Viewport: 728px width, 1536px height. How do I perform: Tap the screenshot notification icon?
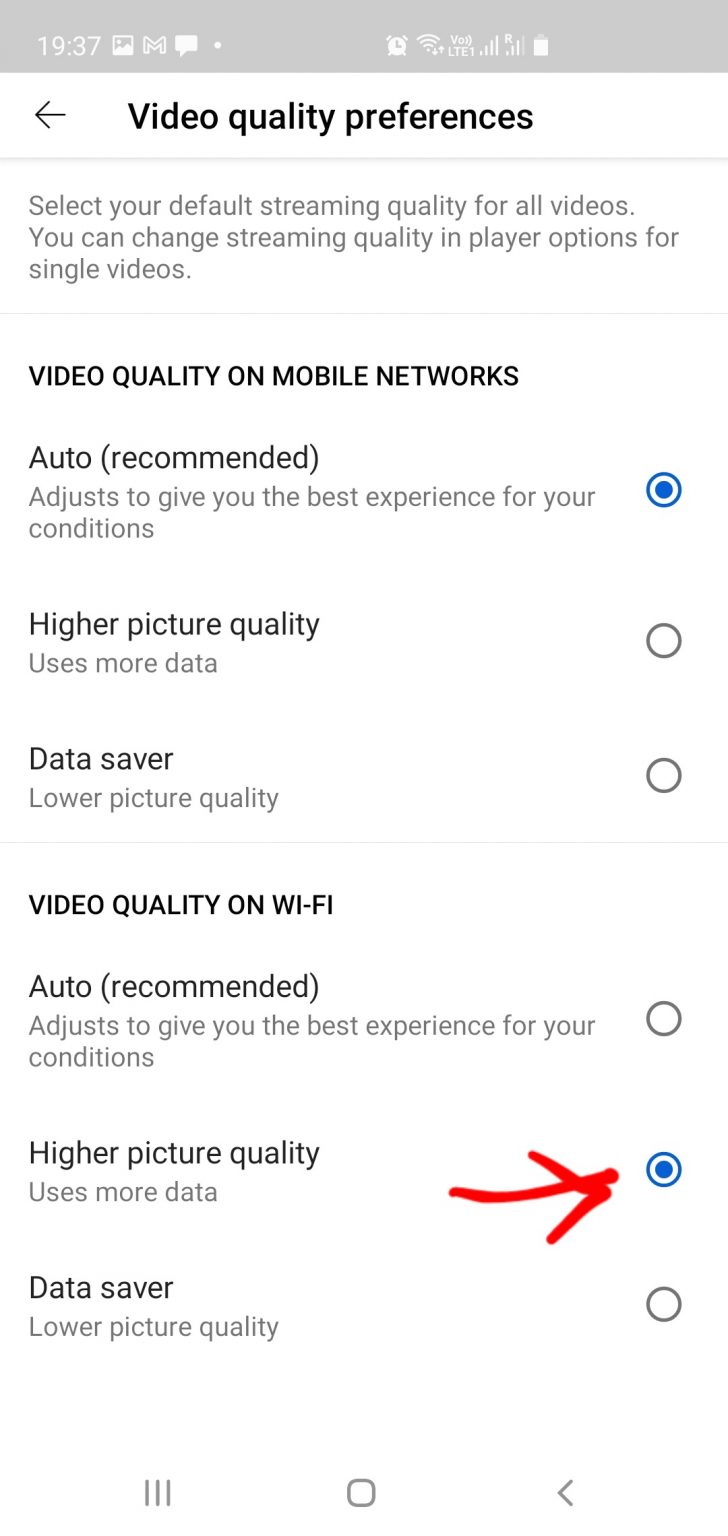(125, 44)
